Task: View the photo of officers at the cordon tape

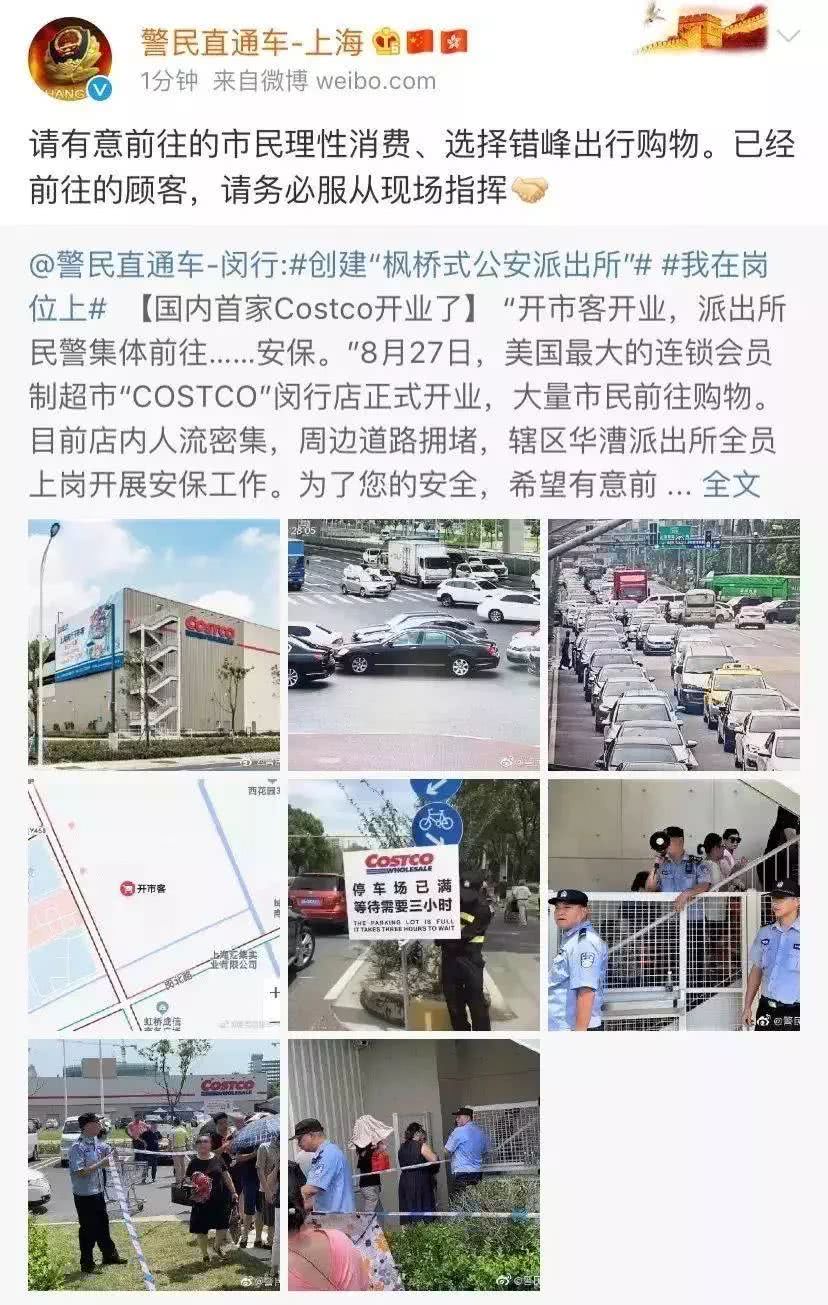Action: click(414, 1165)
